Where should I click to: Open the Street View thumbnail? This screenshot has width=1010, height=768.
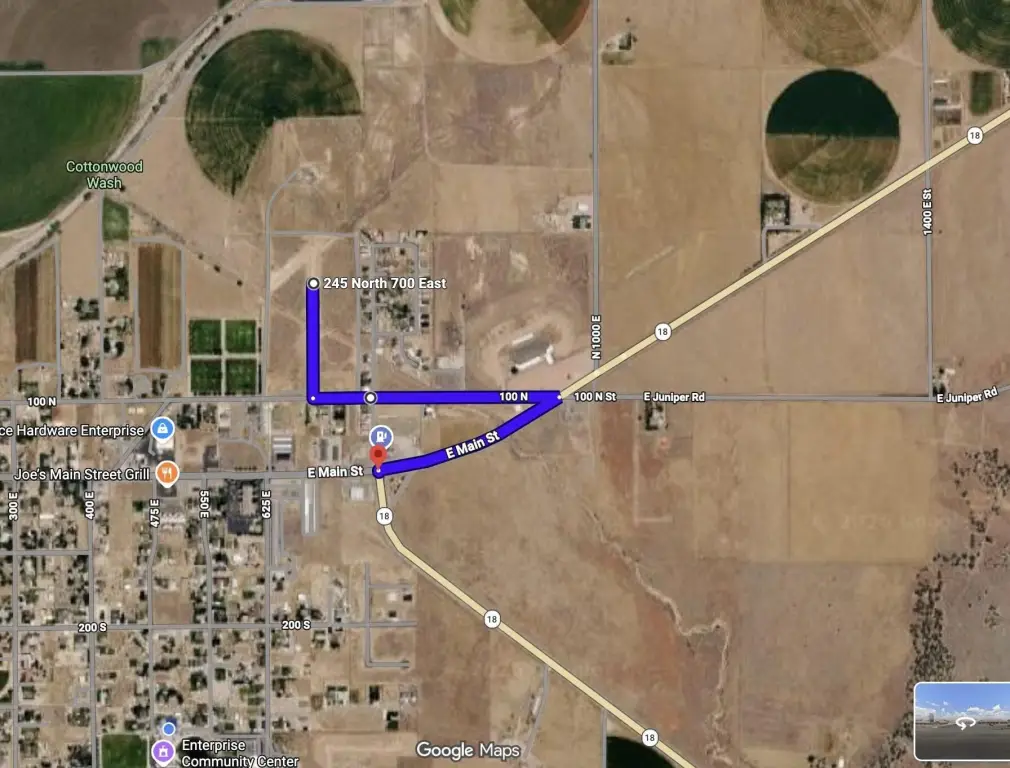point(961,720)
